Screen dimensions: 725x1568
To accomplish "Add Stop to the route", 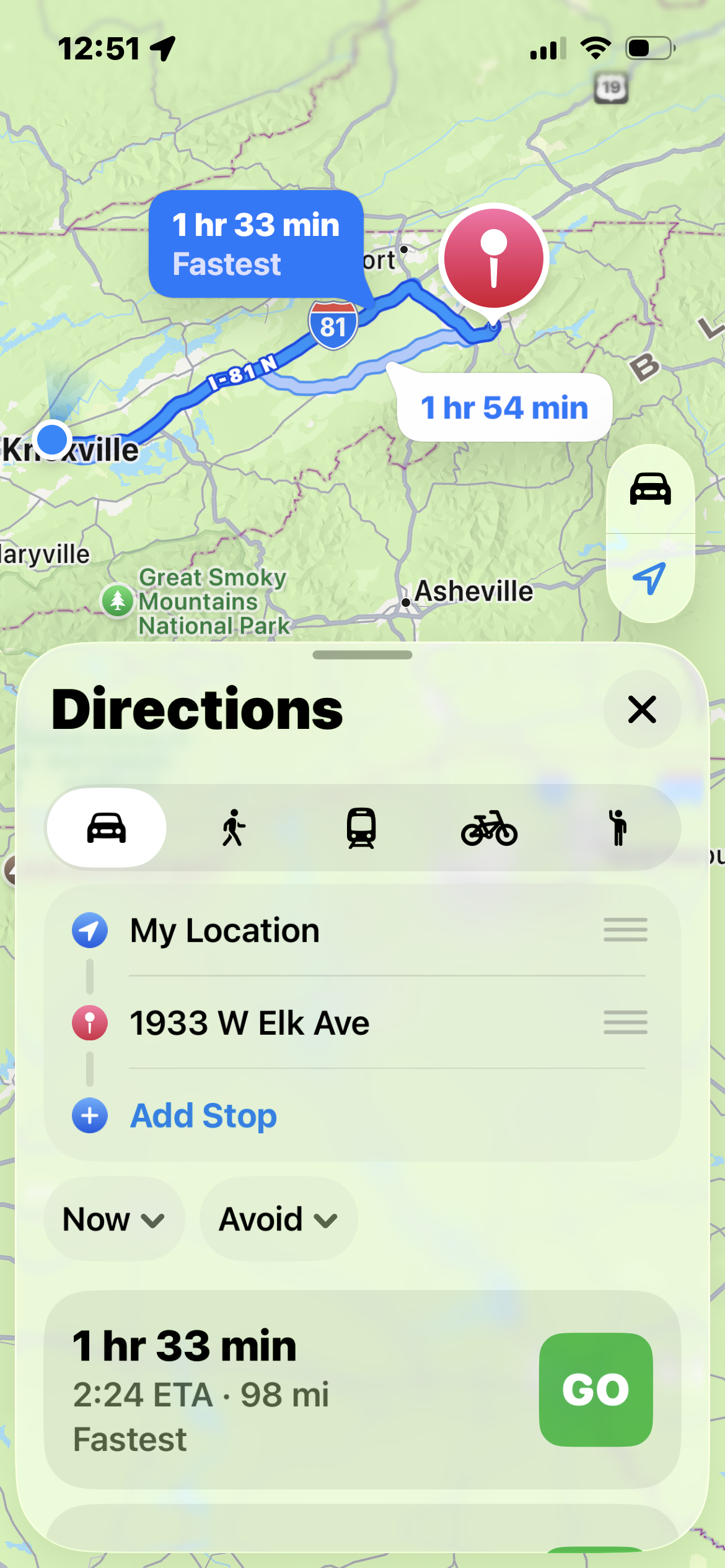I will (x=203, y=1115).
